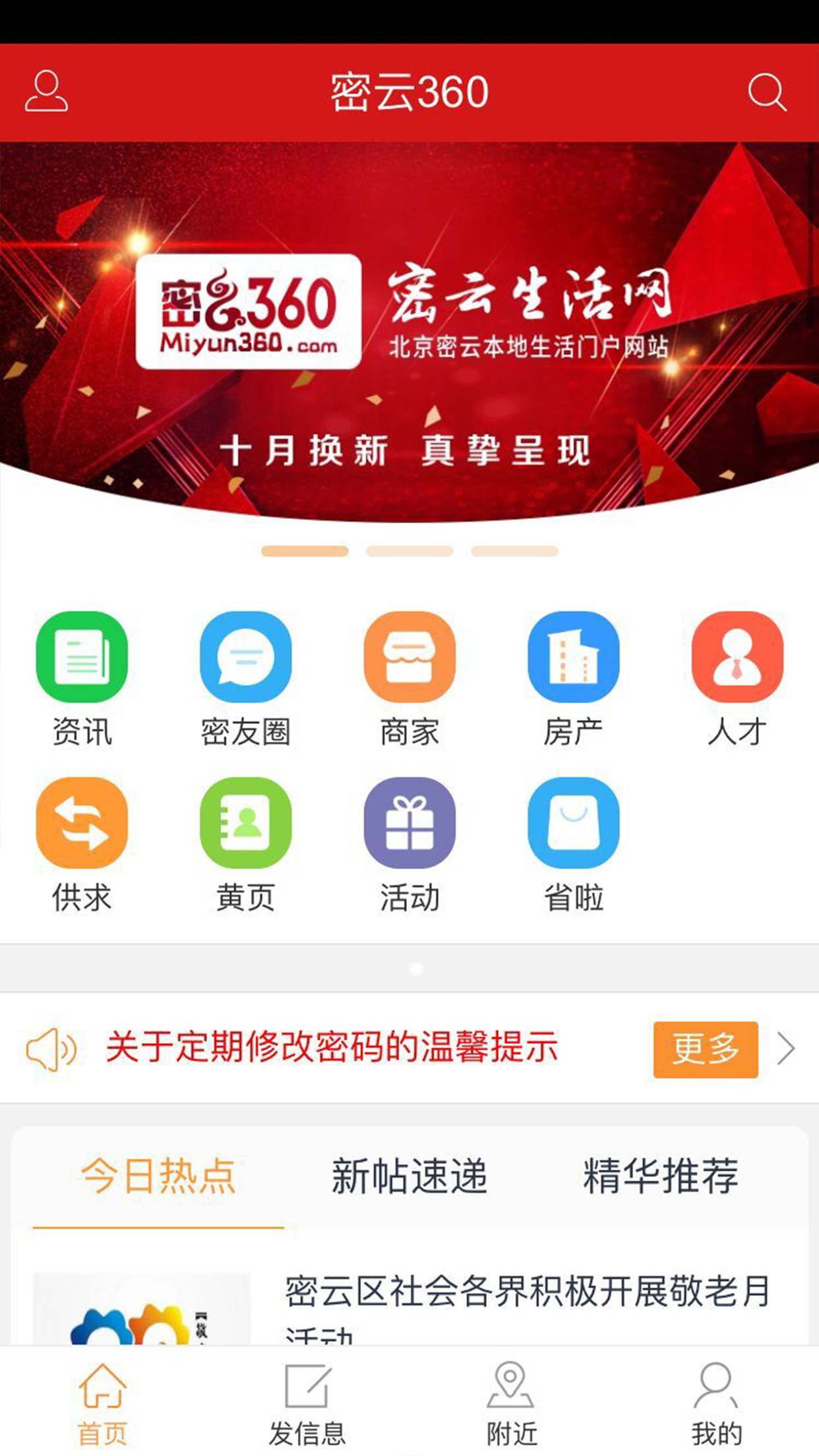This screenshot has height=1456, width=819.
Task: Select the 今日热点 tab
Action: pos(158,1176)
